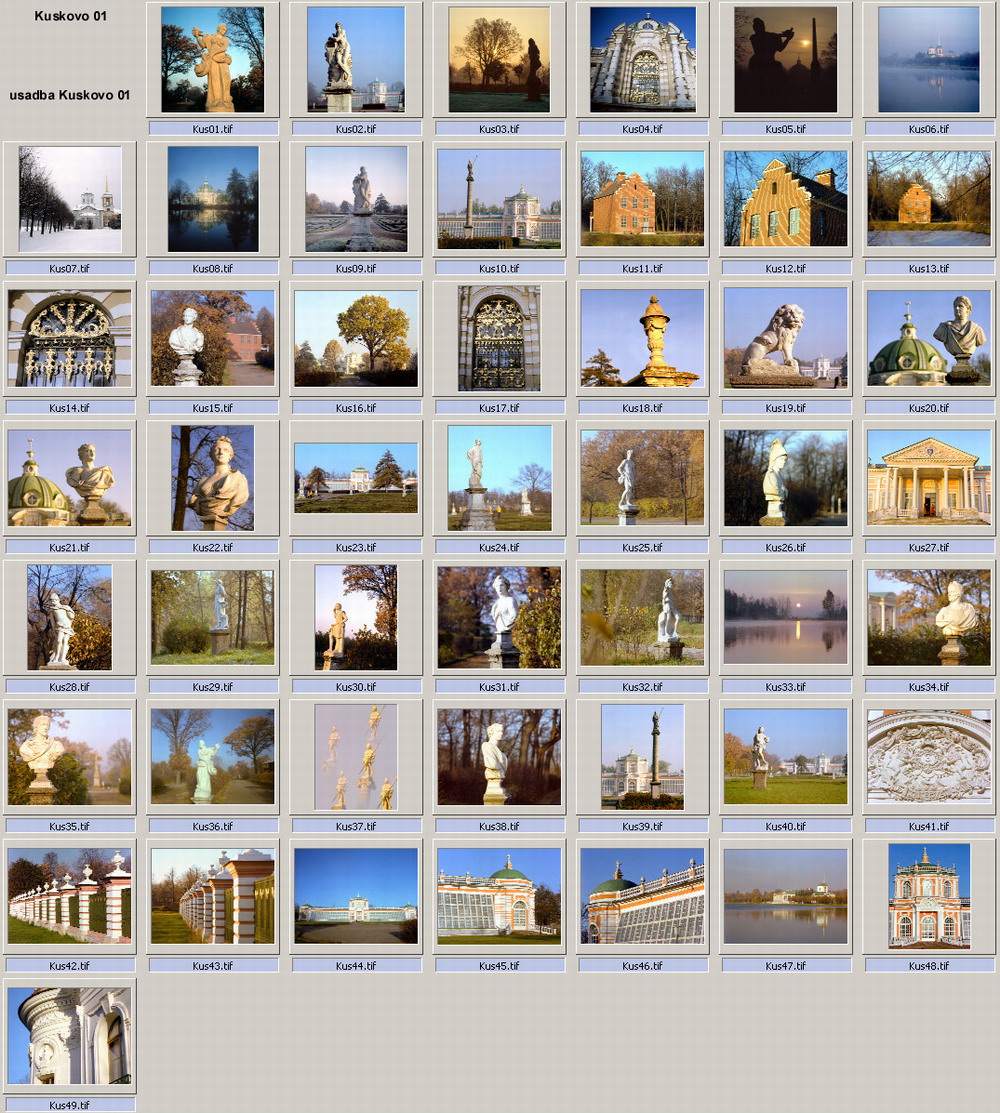This screenshot has height=1113, width=1000.
Task: Open the Kus44.tif thumbnail
Action: [x=356, y=896]
